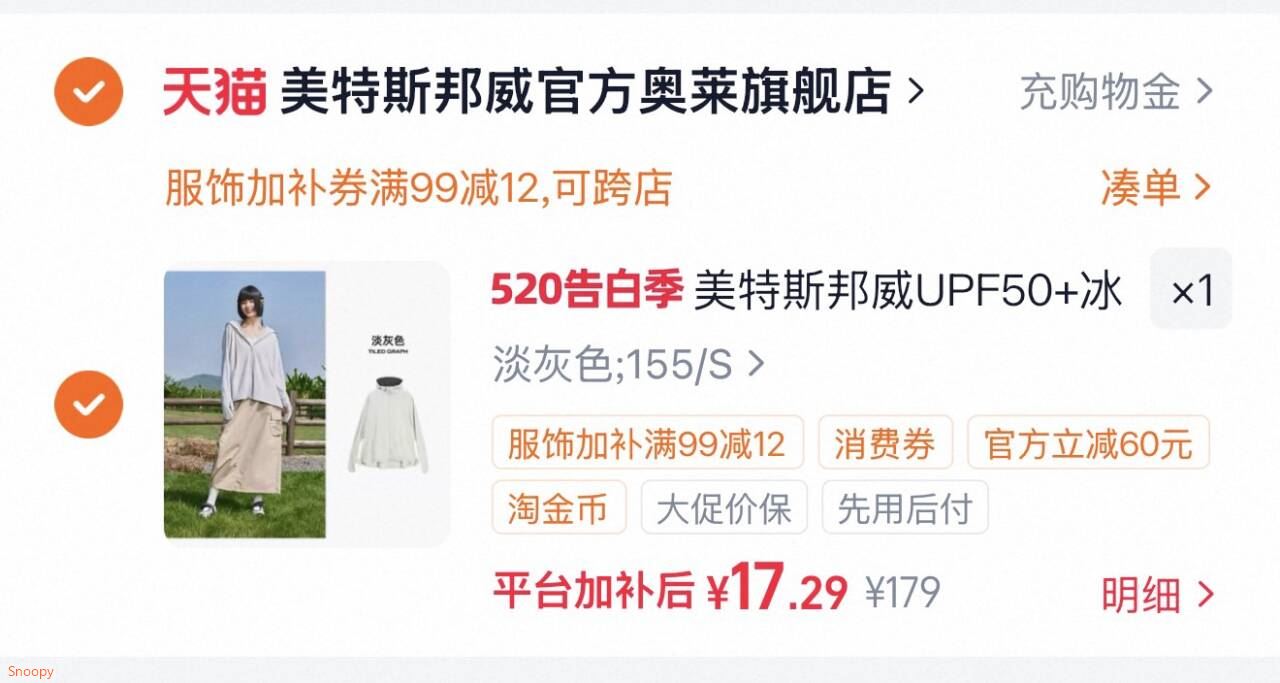Tap 凑单 to add more items
This screenshot has width=1280, height=683.
pos(1156,187)
